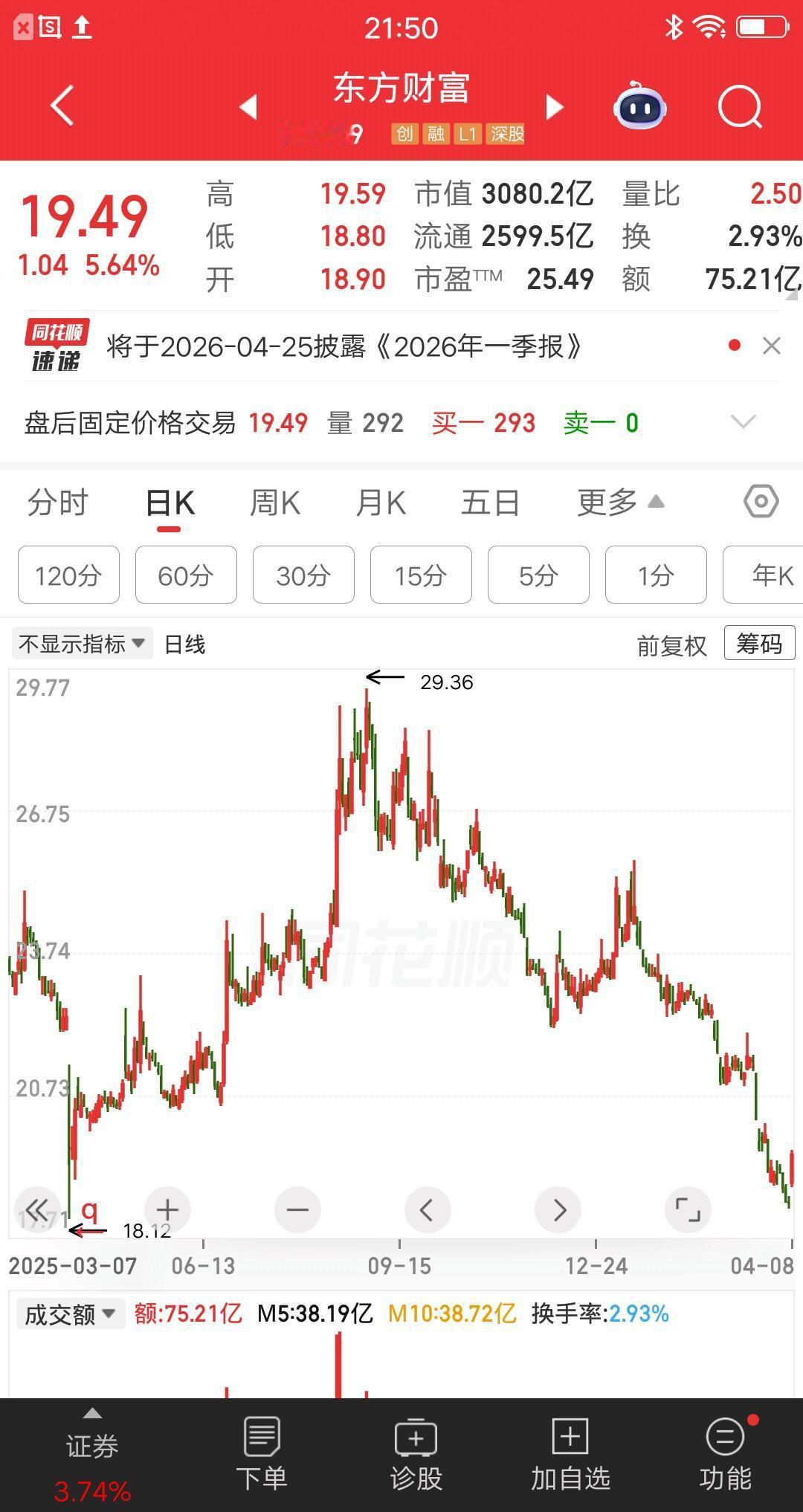Select the 60分 chart interval
803x1512 pixels.
pos(185,575)
